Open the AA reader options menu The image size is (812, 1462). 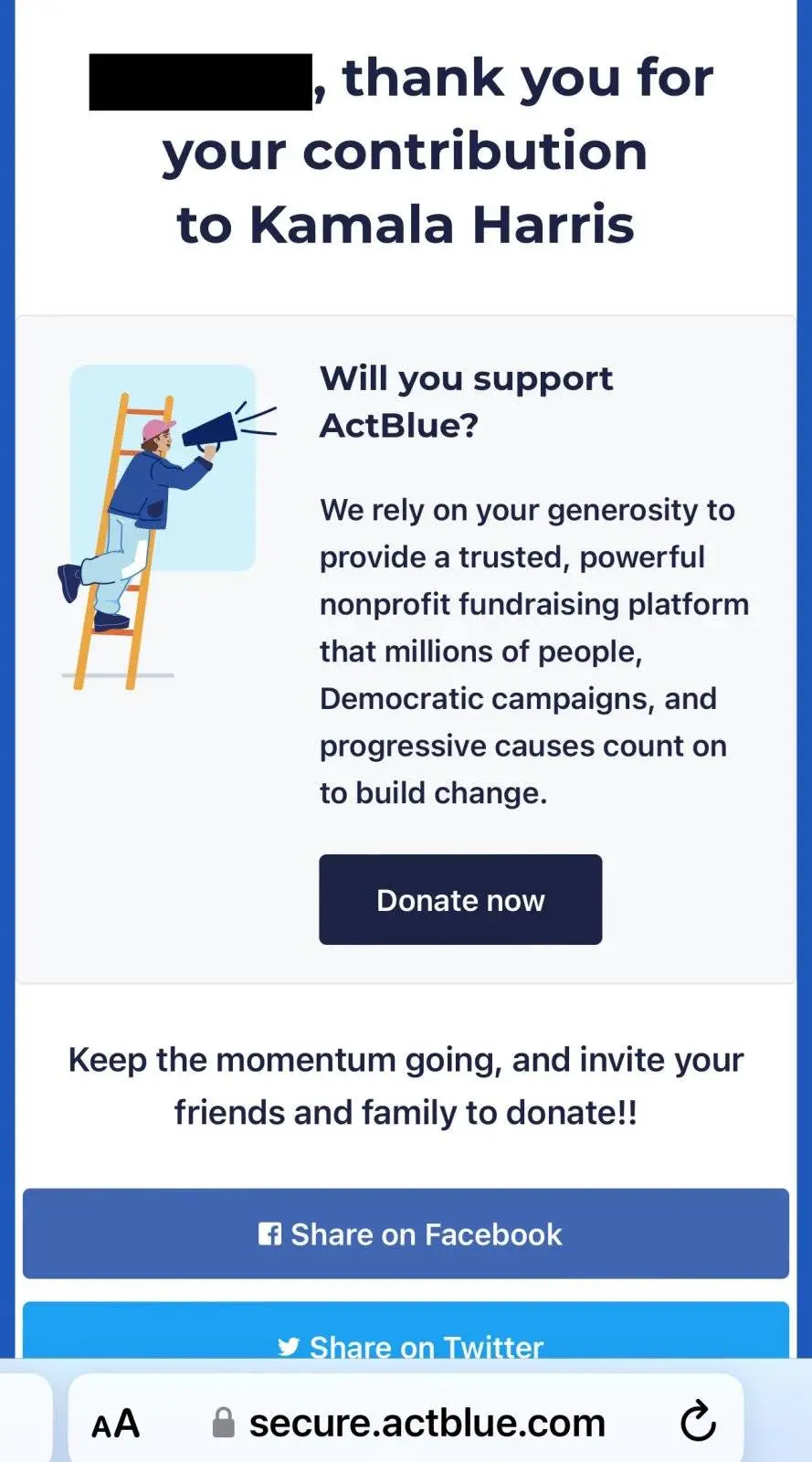[116, 1424]
